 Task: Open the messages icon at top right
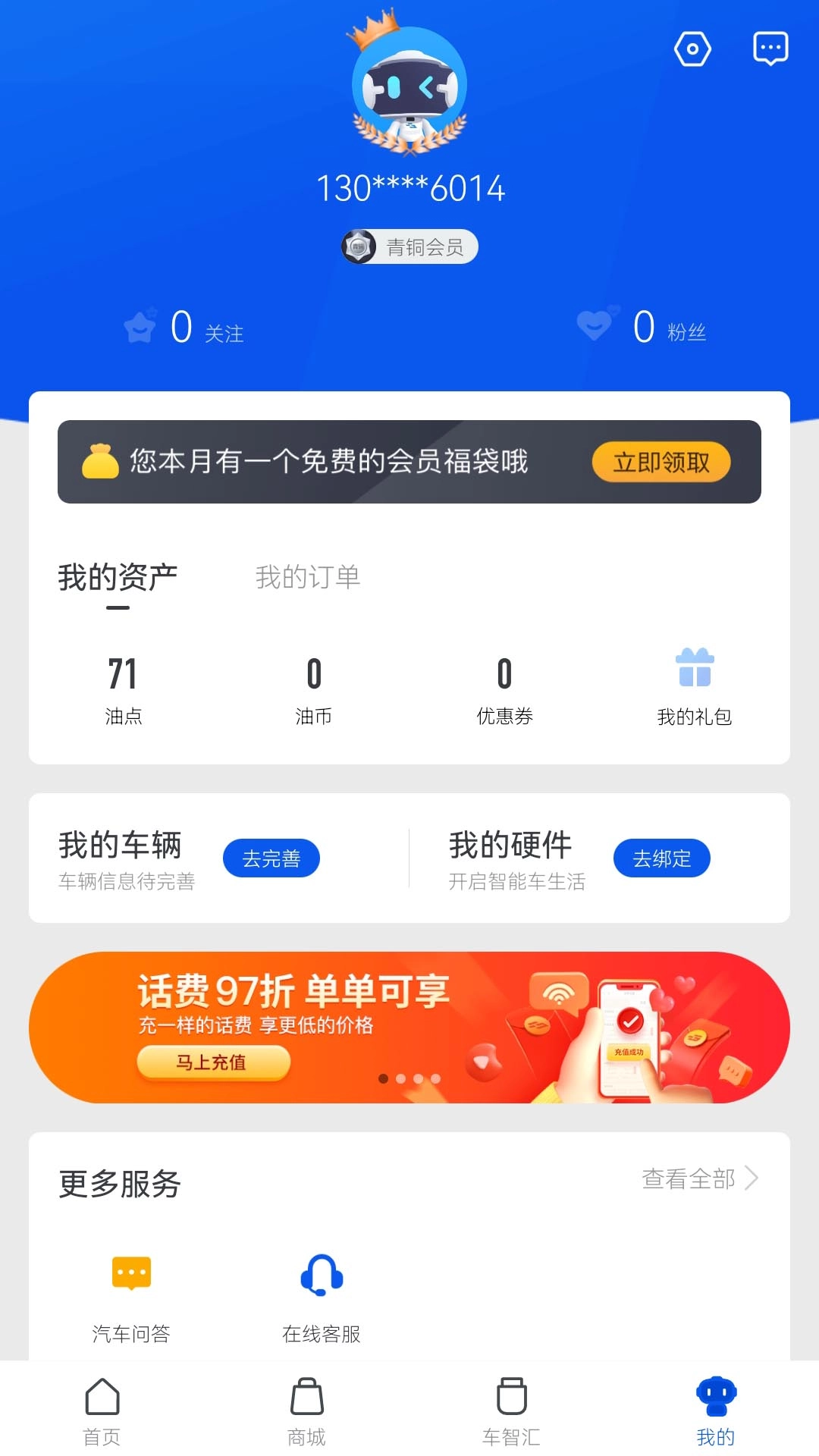770,48
